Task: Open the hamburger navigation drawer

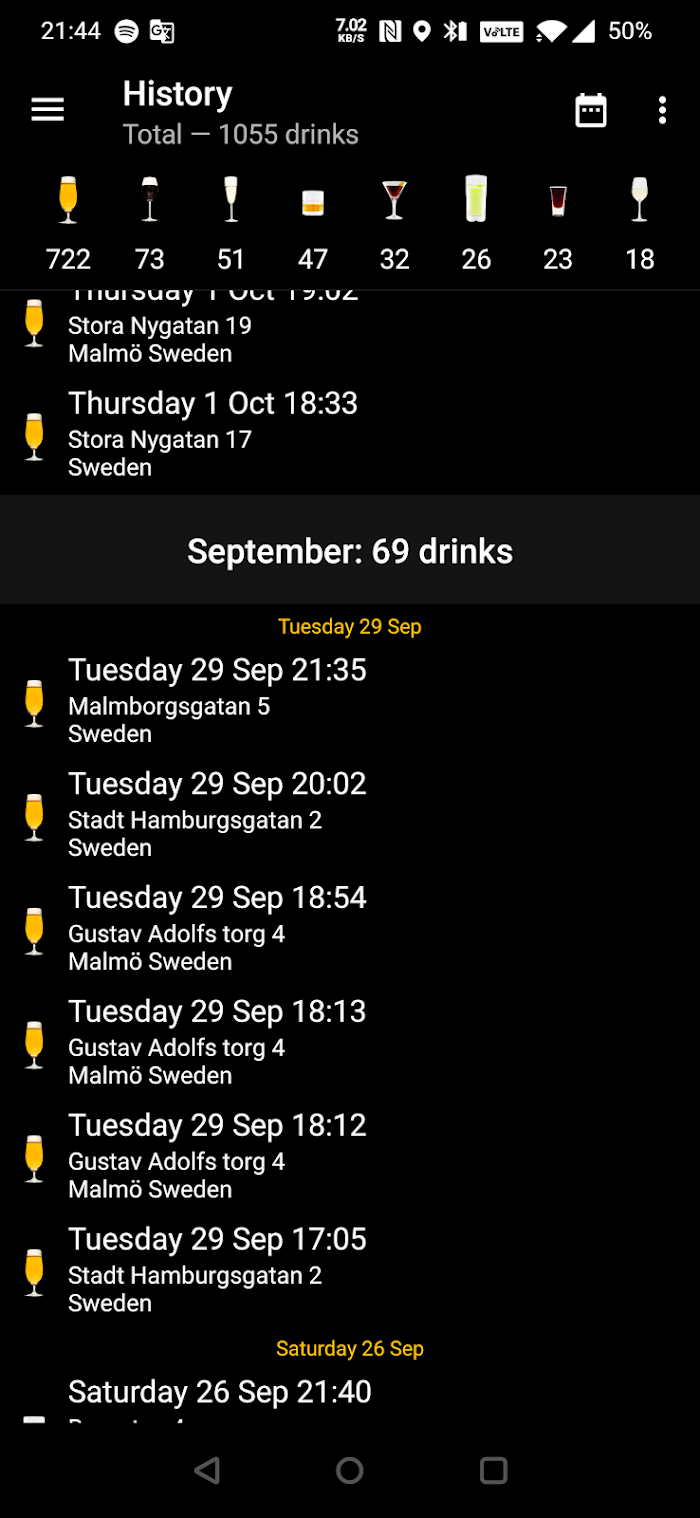Action: click(47, 110)
